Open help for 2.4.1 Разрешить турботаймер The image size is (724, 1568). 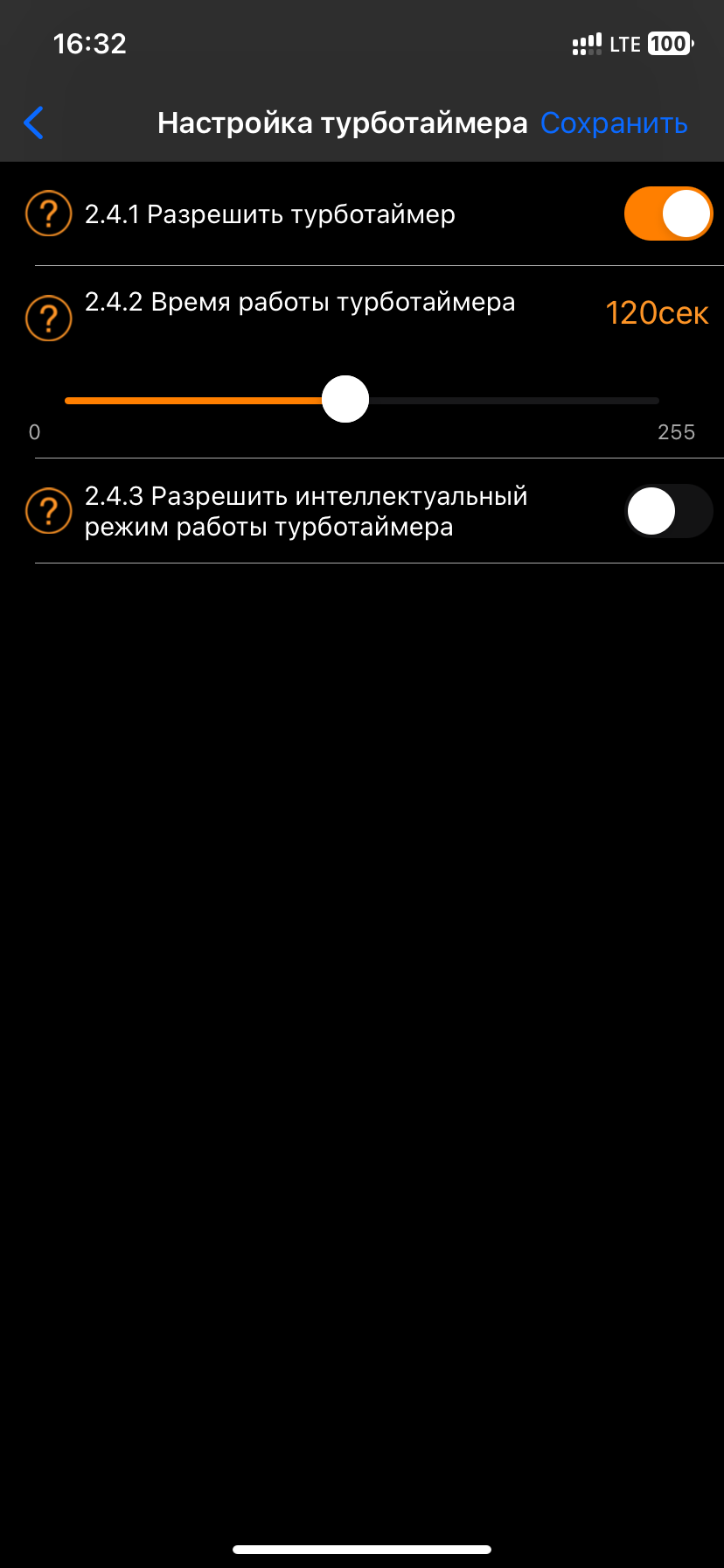49,213
